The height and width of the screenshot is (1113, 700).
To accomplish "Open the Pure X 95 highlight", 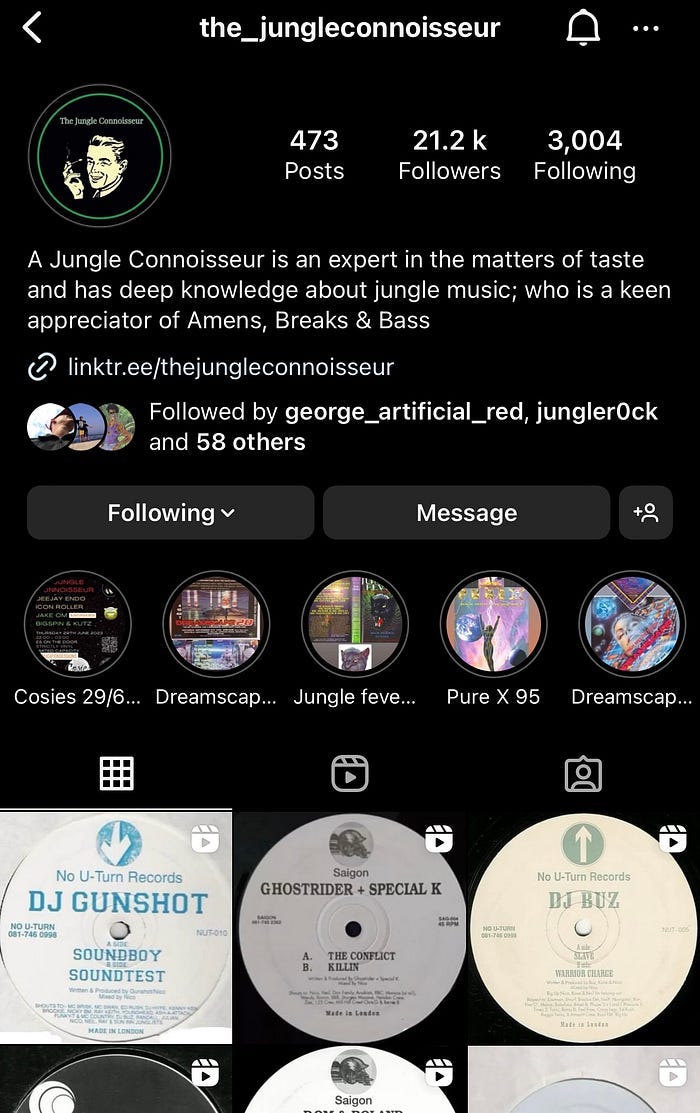I will click(493, 624).
